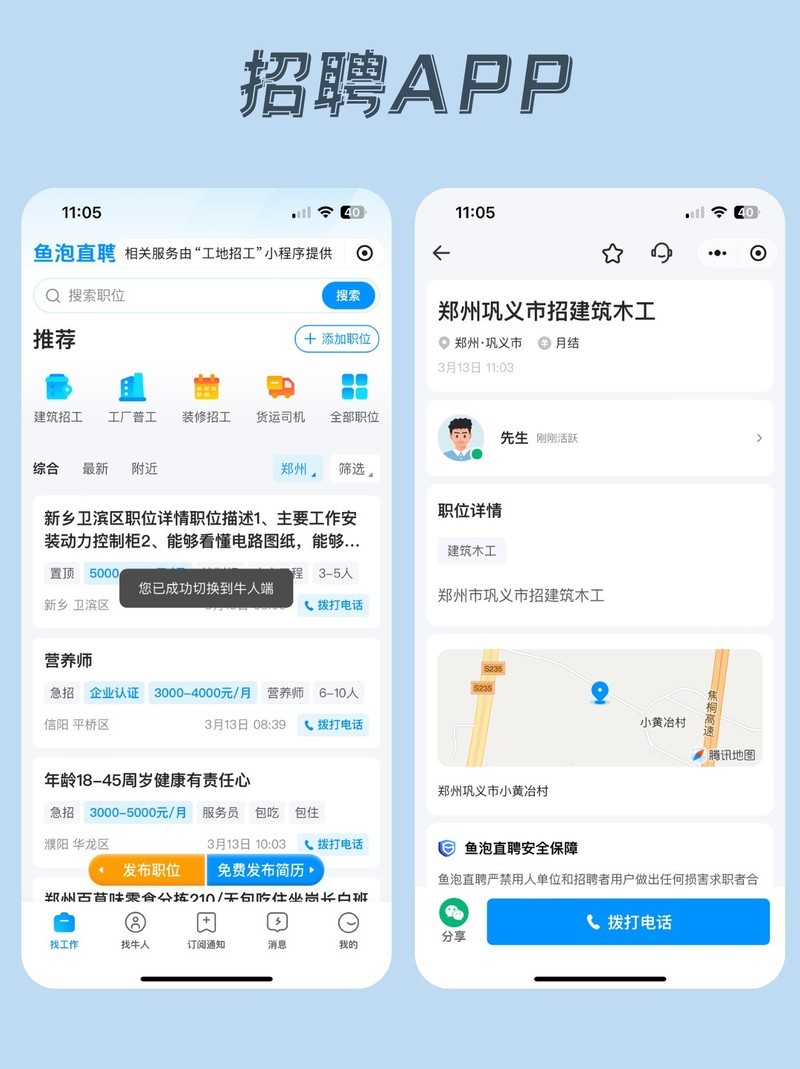Open the more options ellipsis menu
The height and width of the screenshot is (1069, 800).
tap(716, 253)
